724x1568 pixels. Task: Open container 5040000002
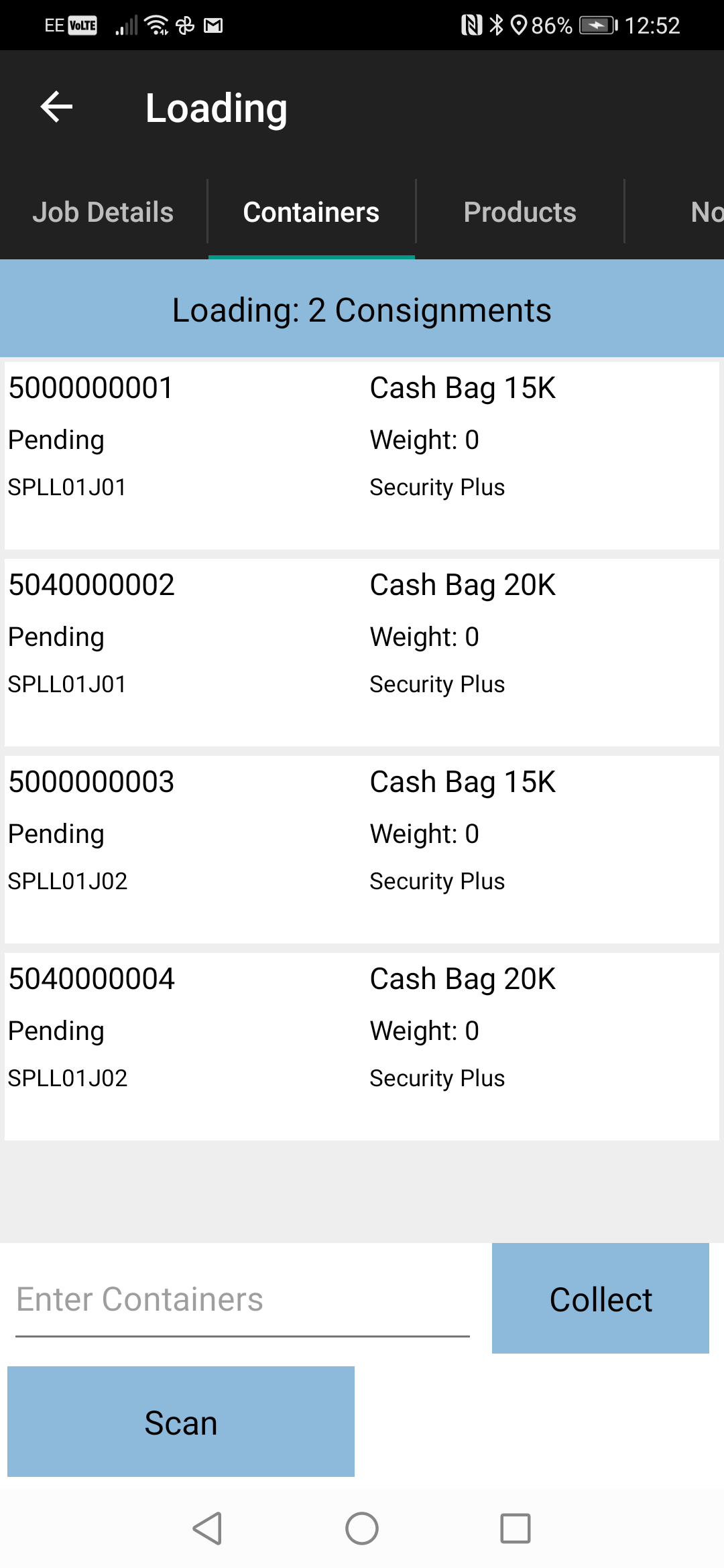[362, 653]
